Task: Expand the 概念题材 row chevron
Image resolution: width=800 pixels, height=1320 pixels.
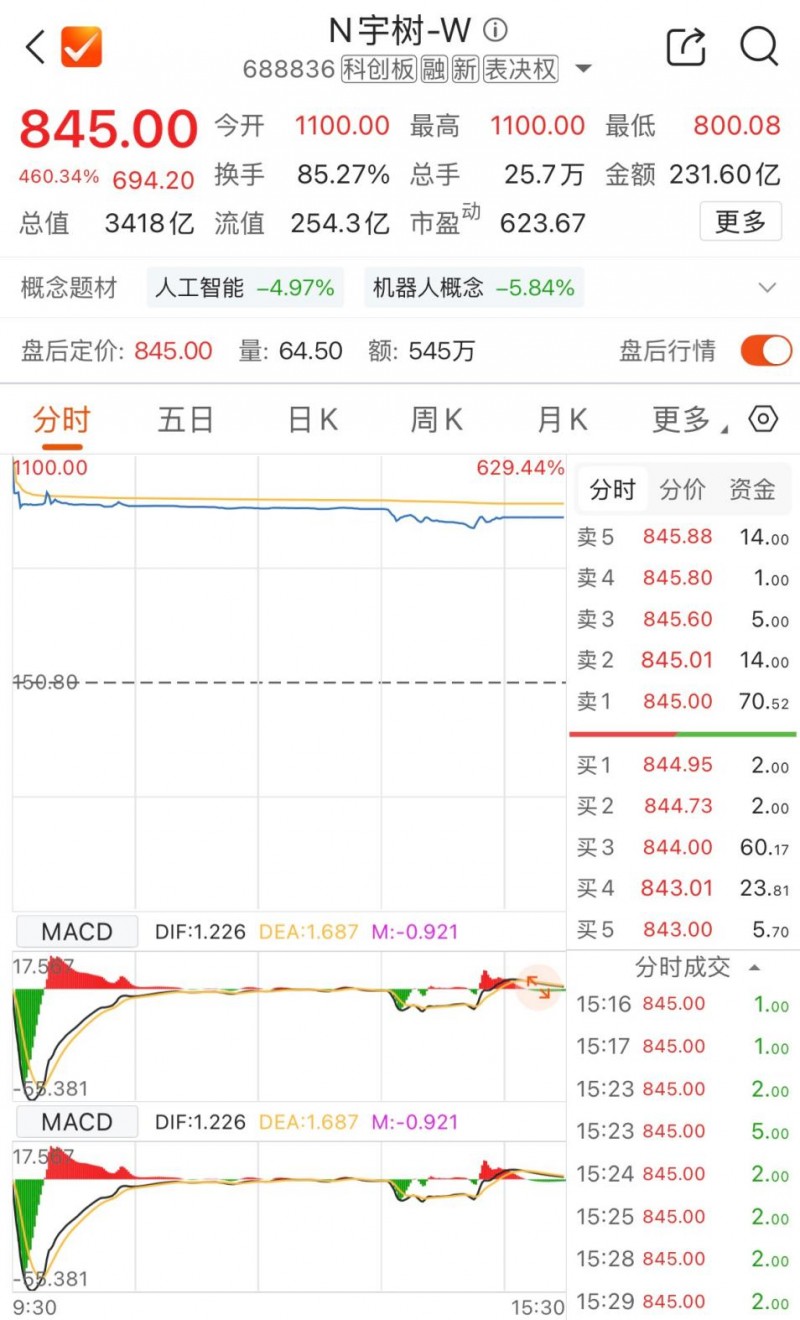Action: pos(767,288)
